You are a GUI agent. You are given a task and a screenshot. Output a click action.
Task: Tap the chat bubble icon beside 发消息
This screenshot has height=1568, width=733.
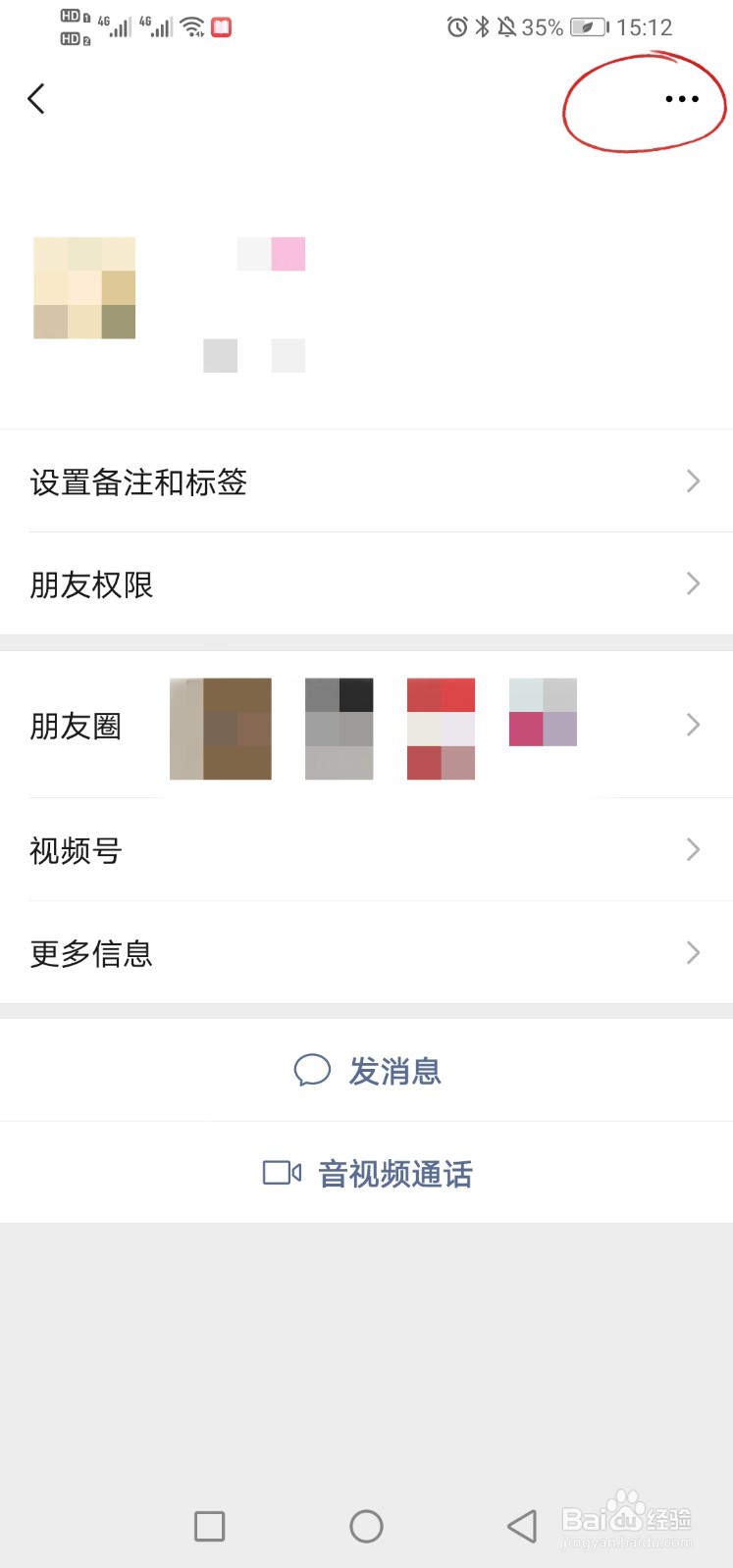[x=312, y=1071]
